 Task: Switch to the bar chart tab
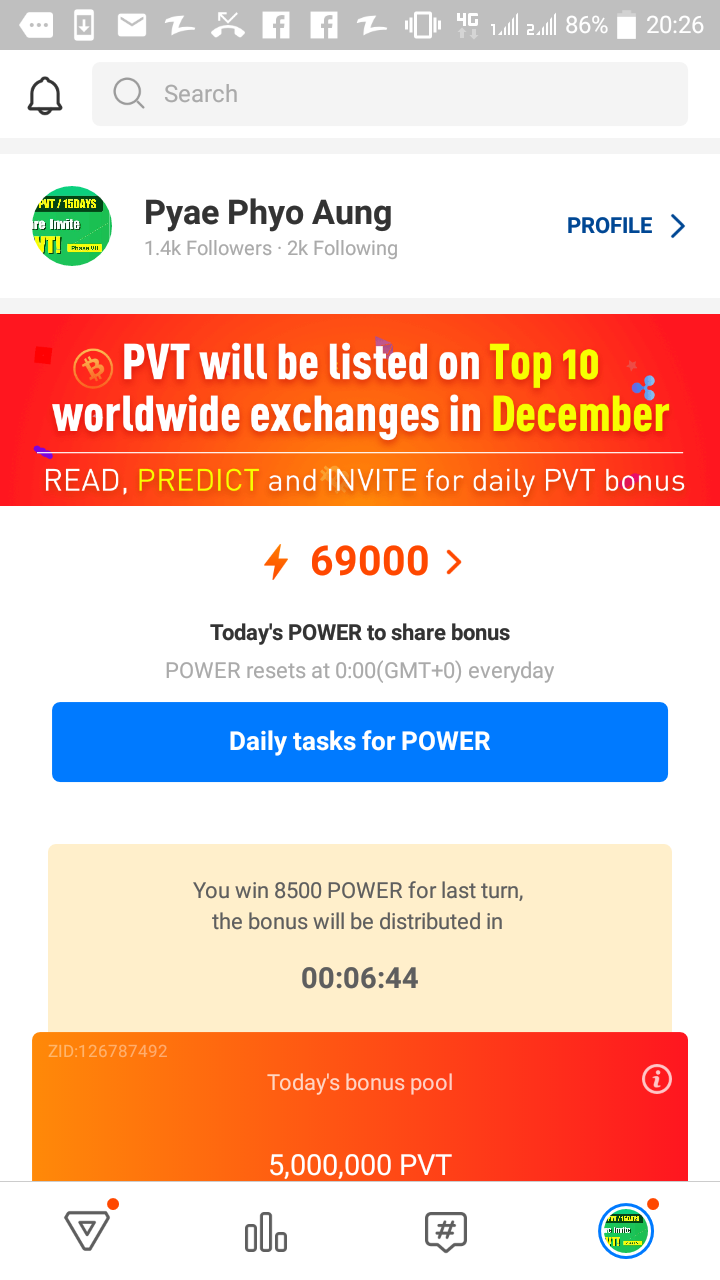[266, 1232]
